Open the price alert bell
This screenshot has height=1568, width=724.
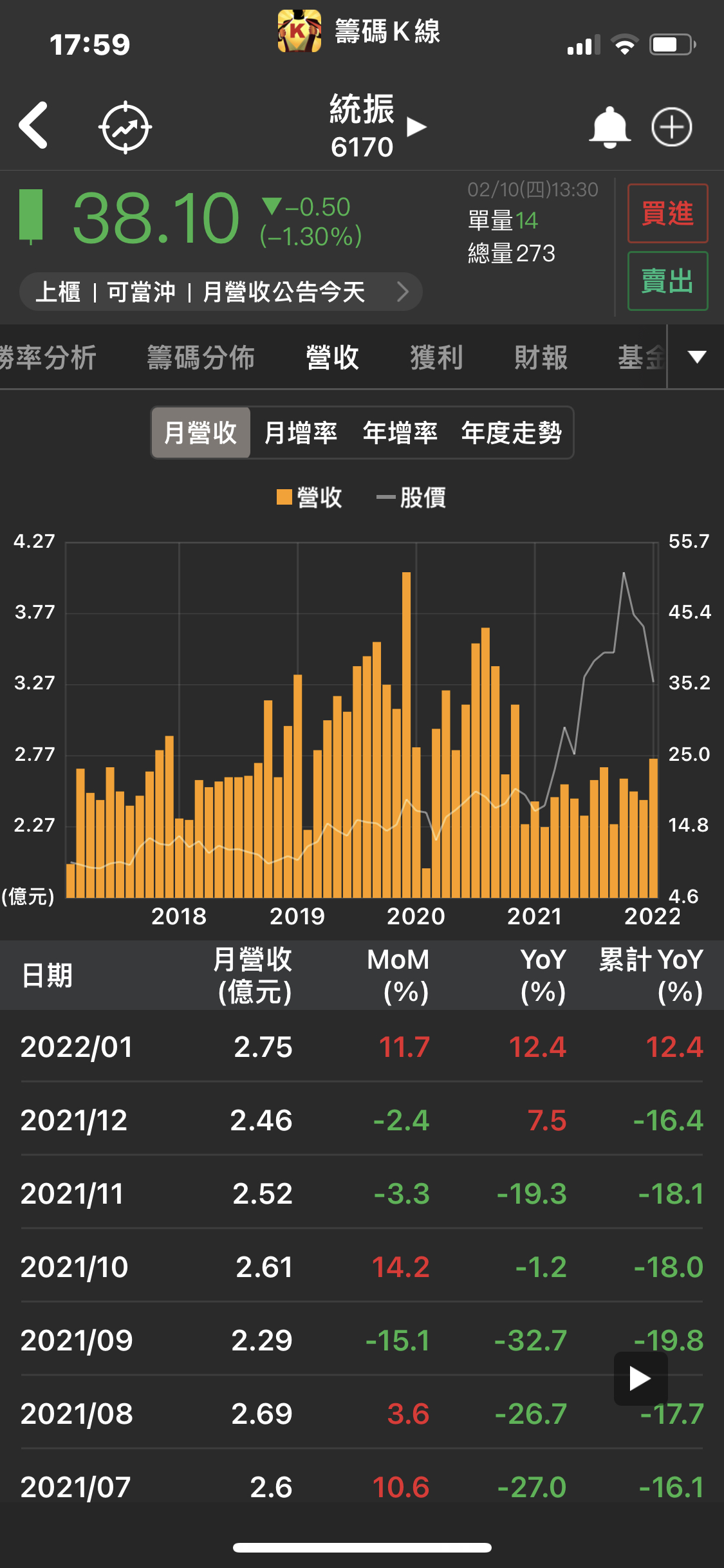pos(609,127)
